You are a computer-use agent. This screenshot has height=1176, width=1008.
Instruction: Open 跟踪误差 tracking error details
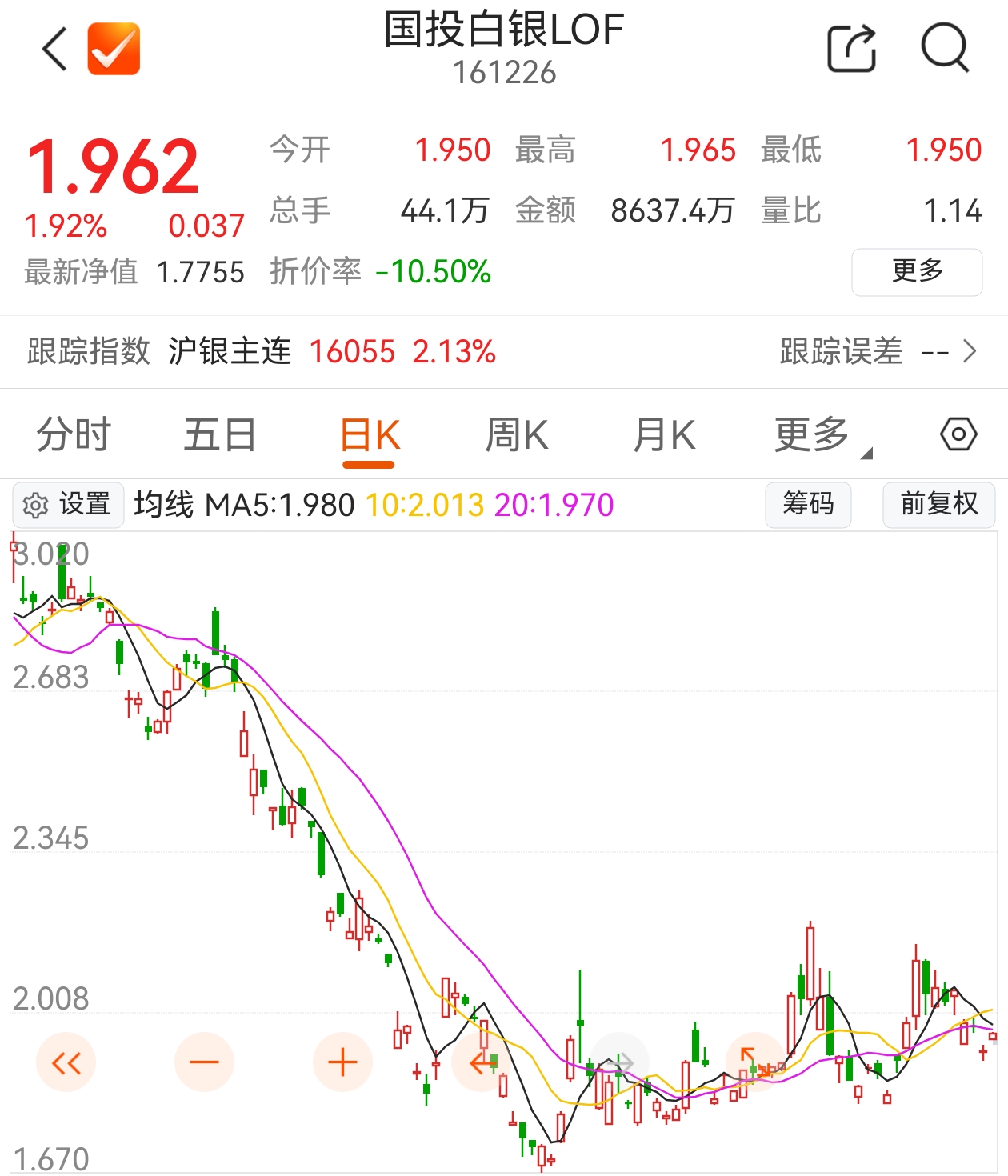click(x=878, y=352)
